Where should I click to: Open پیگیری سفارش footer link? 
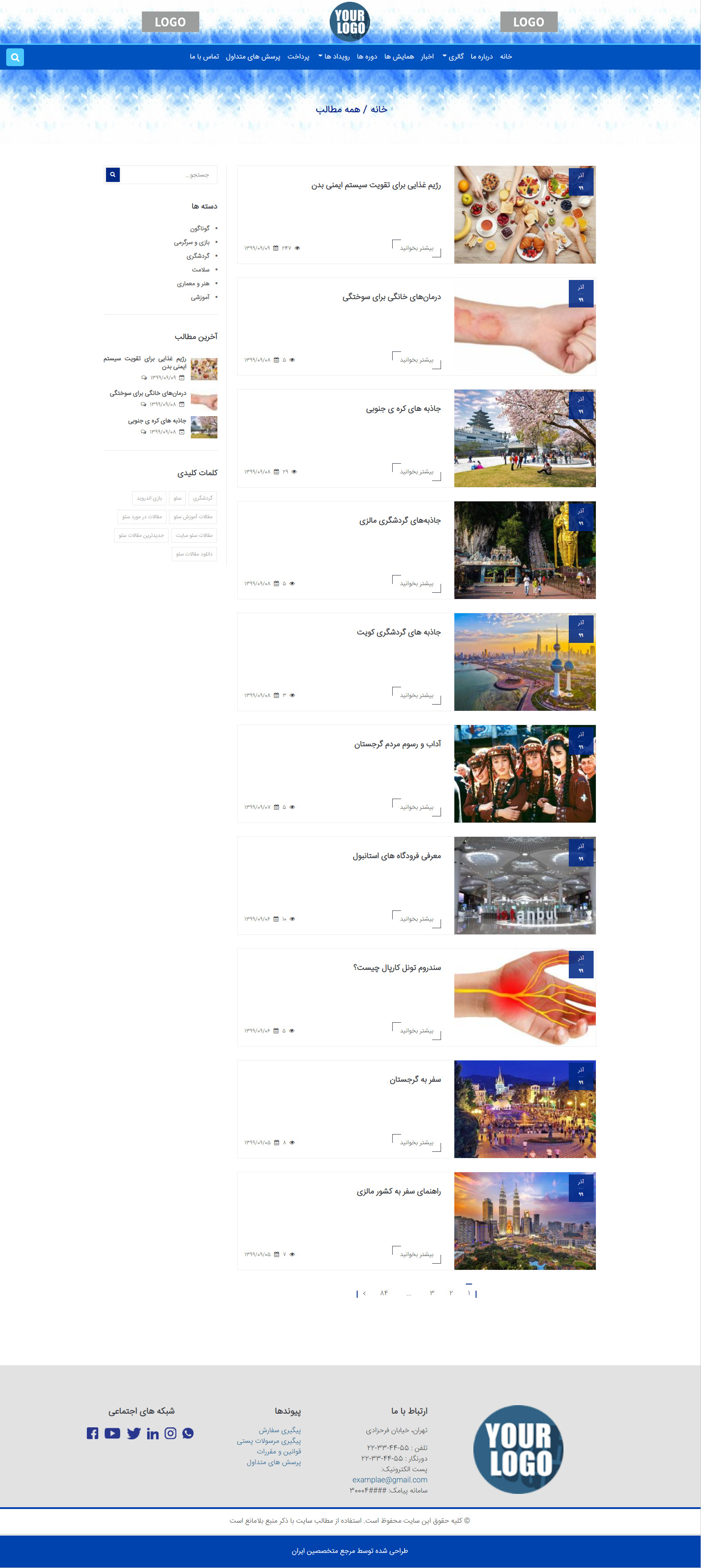(x=280, y=1430)
